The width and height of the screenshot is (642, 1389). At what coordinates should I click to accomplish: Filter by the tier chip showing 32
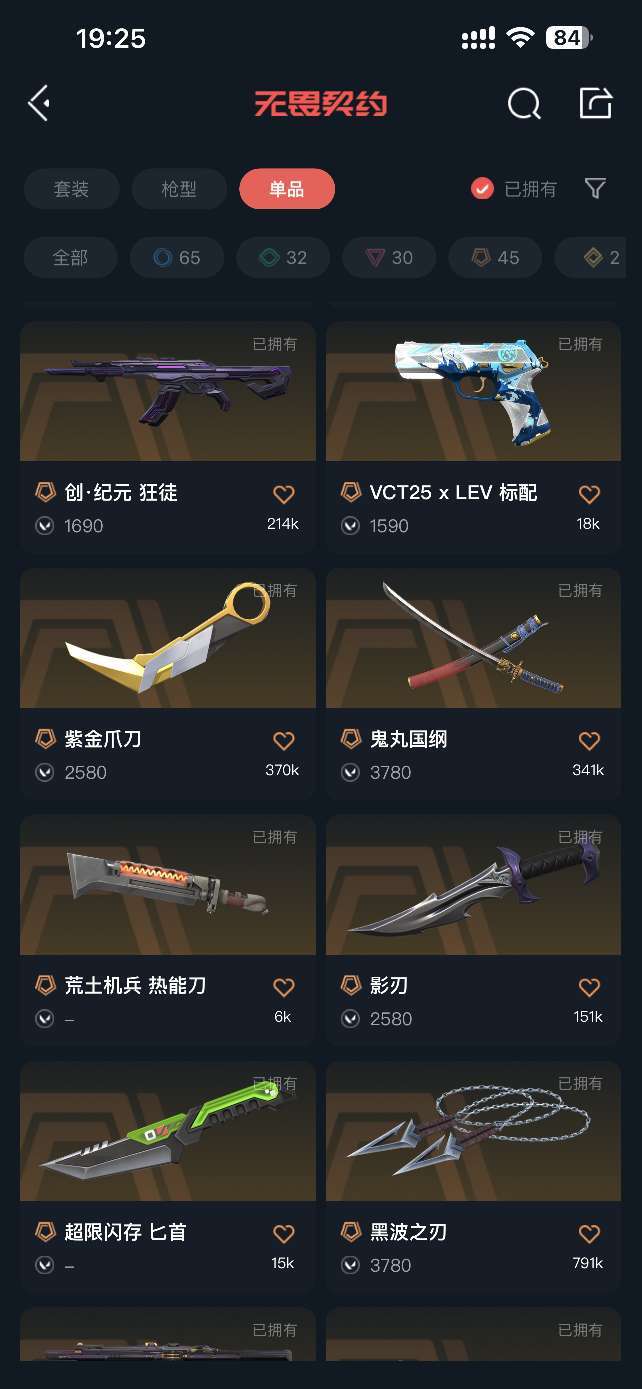click(283, 258)
